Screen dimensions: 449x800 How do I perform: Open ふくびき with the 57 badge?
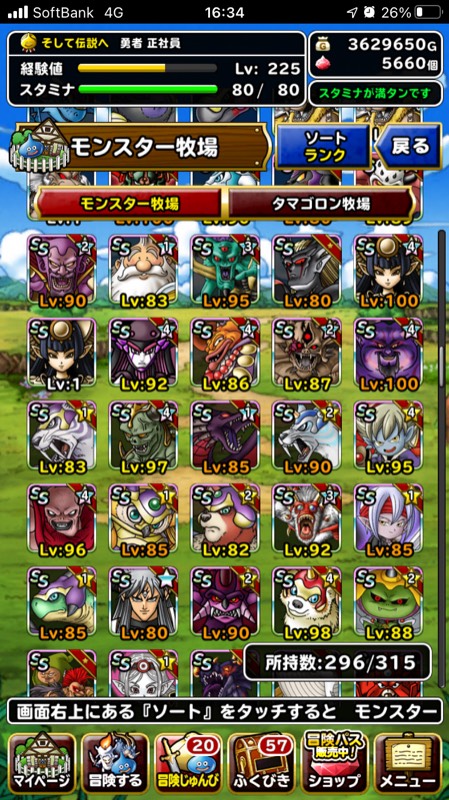[x=261, y=762]
